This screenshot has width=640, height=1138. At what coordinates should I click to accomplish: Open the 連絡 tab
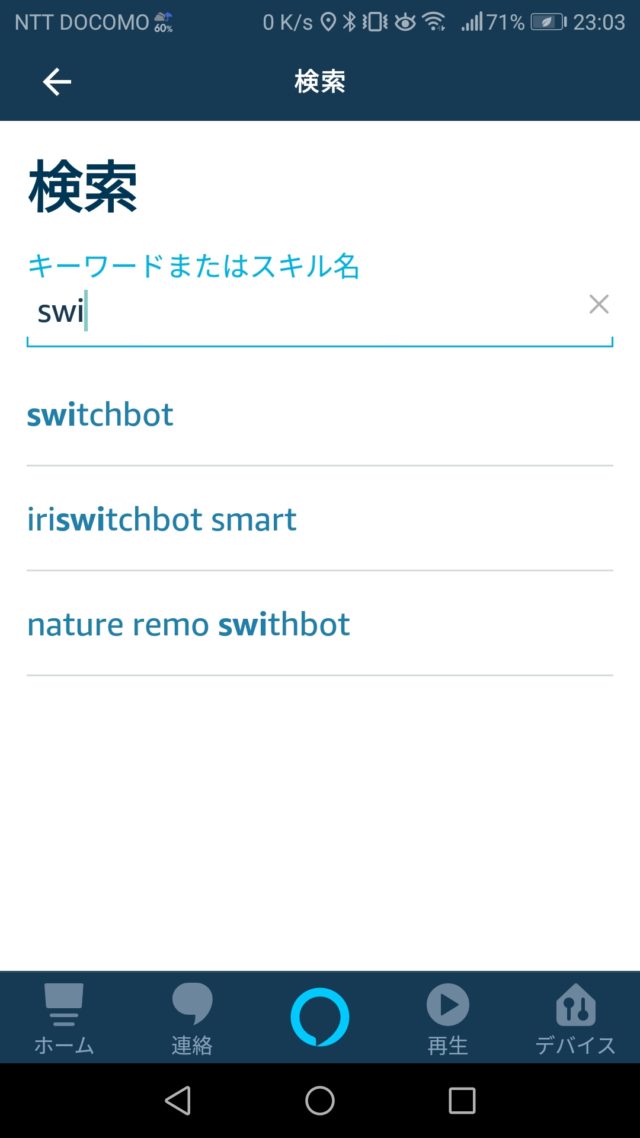pyautogui.click(x=192, y=1018)
